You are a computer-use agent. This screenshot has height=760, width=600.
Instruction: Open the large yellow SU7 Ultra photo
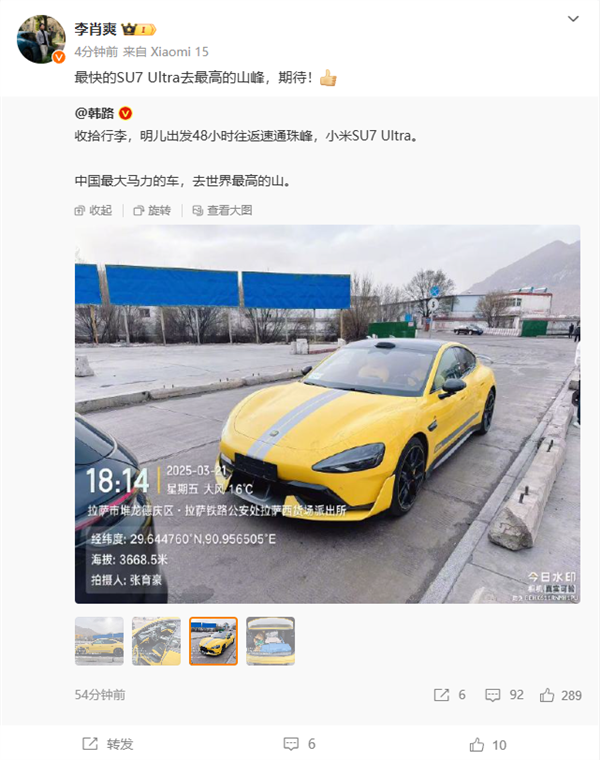(327, 413)
